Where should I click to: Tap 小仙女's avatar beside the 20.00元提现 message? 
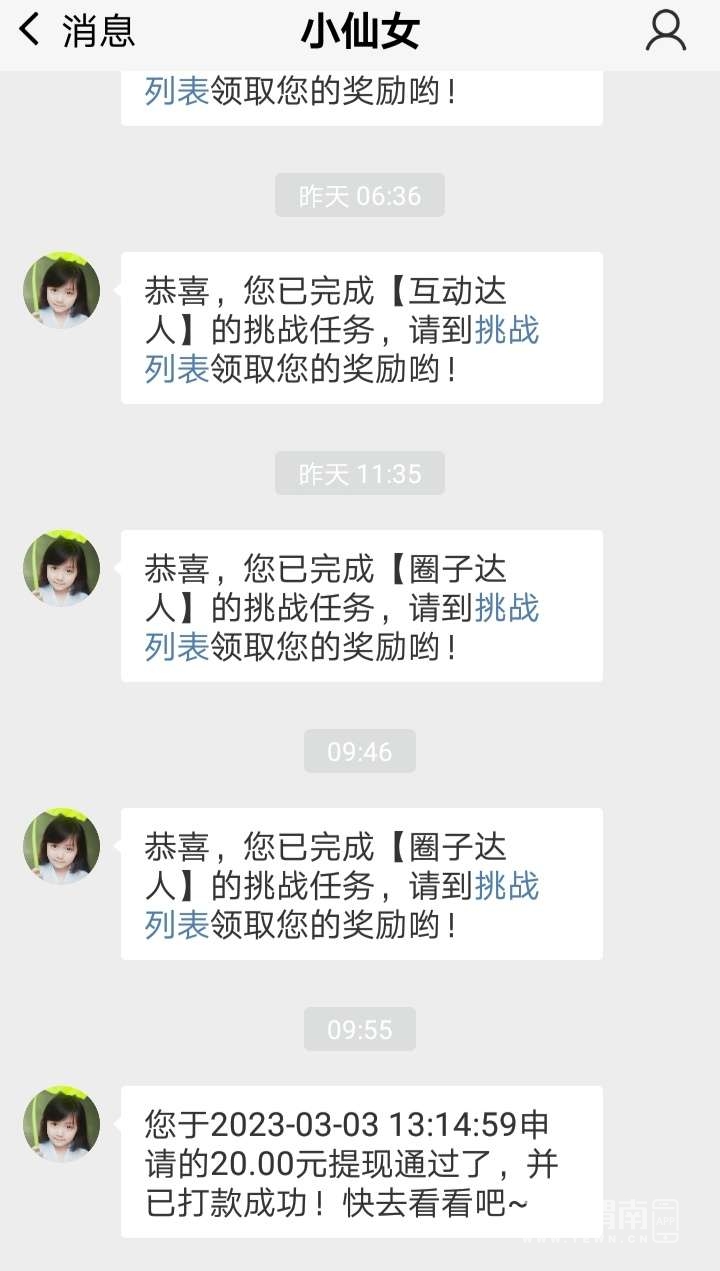pos(62,1124)
